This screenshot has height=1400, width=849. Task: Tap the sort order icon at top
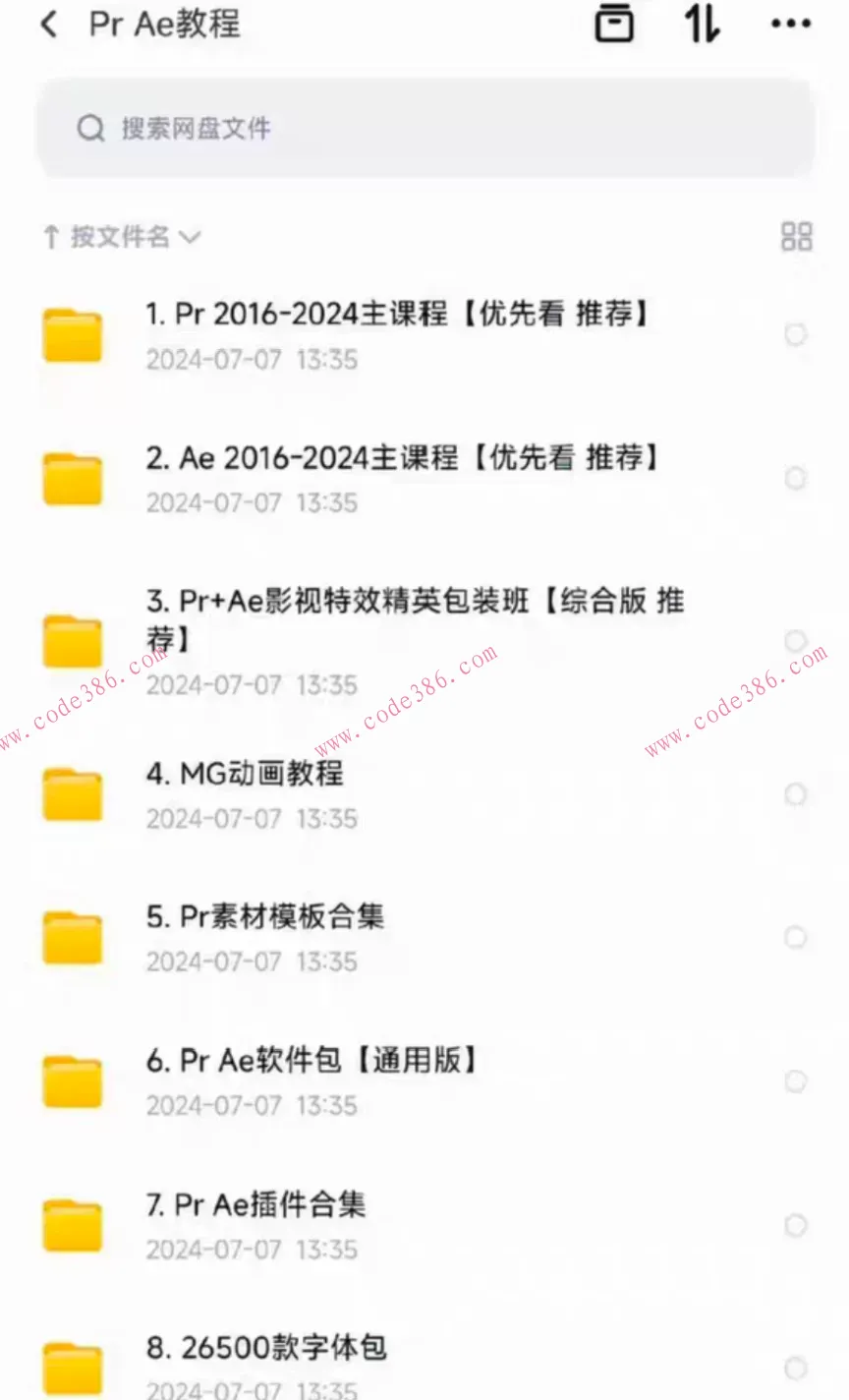pos(702,25)
